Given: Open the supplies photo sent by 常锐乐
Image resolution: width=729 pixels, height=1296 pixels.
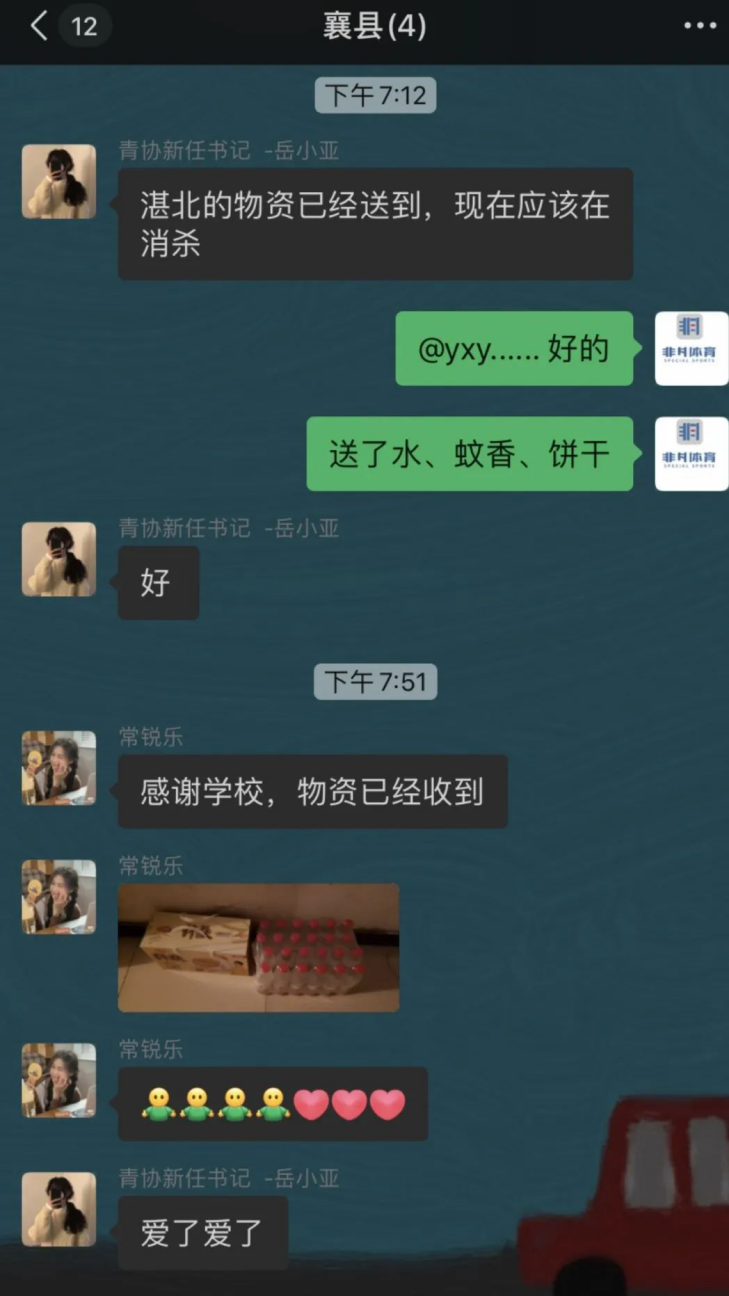Looking at the screenshot, I should tap(258, 947).
